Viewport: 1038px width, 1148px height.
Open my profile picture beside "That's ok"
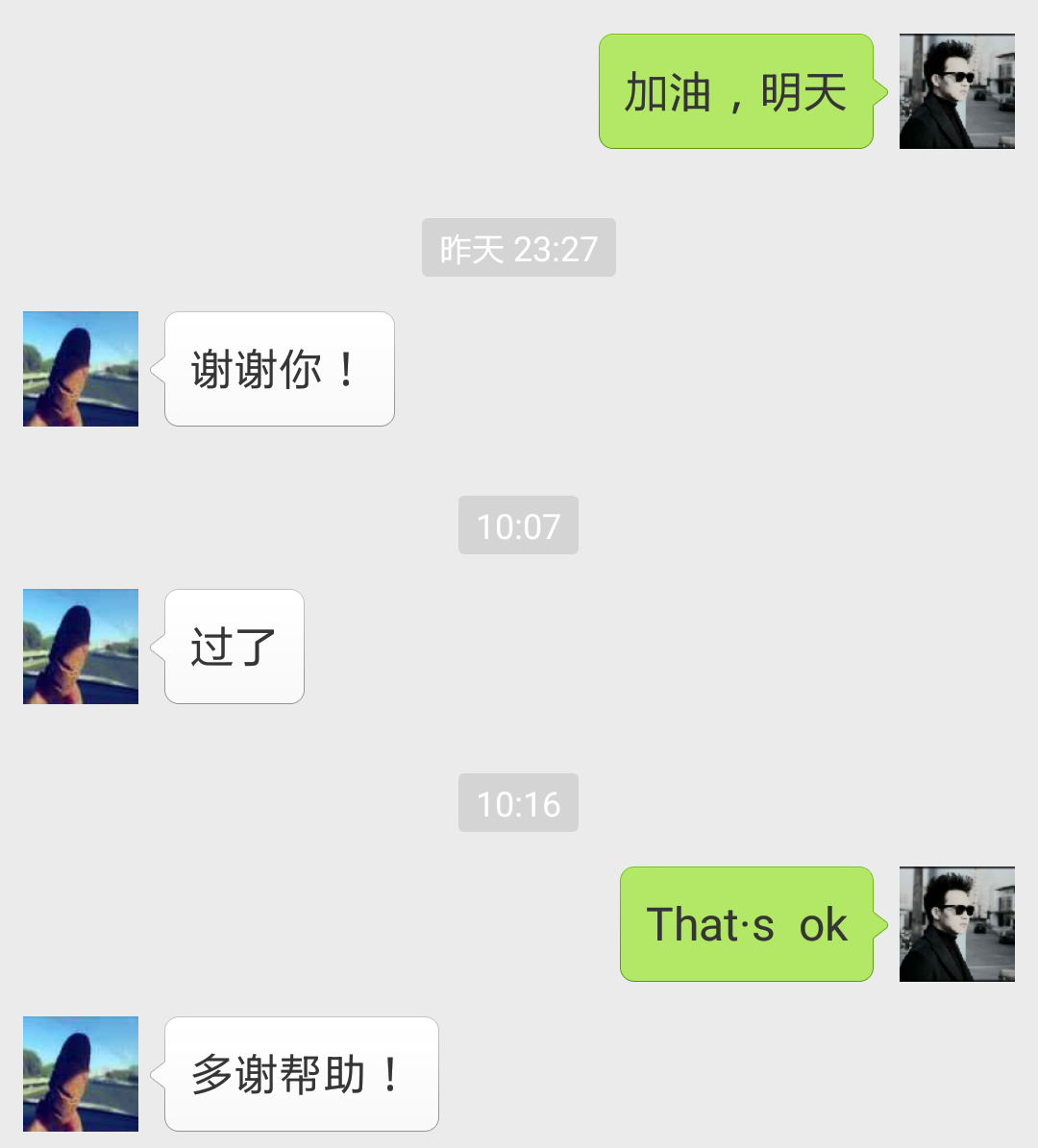point(956,924)
